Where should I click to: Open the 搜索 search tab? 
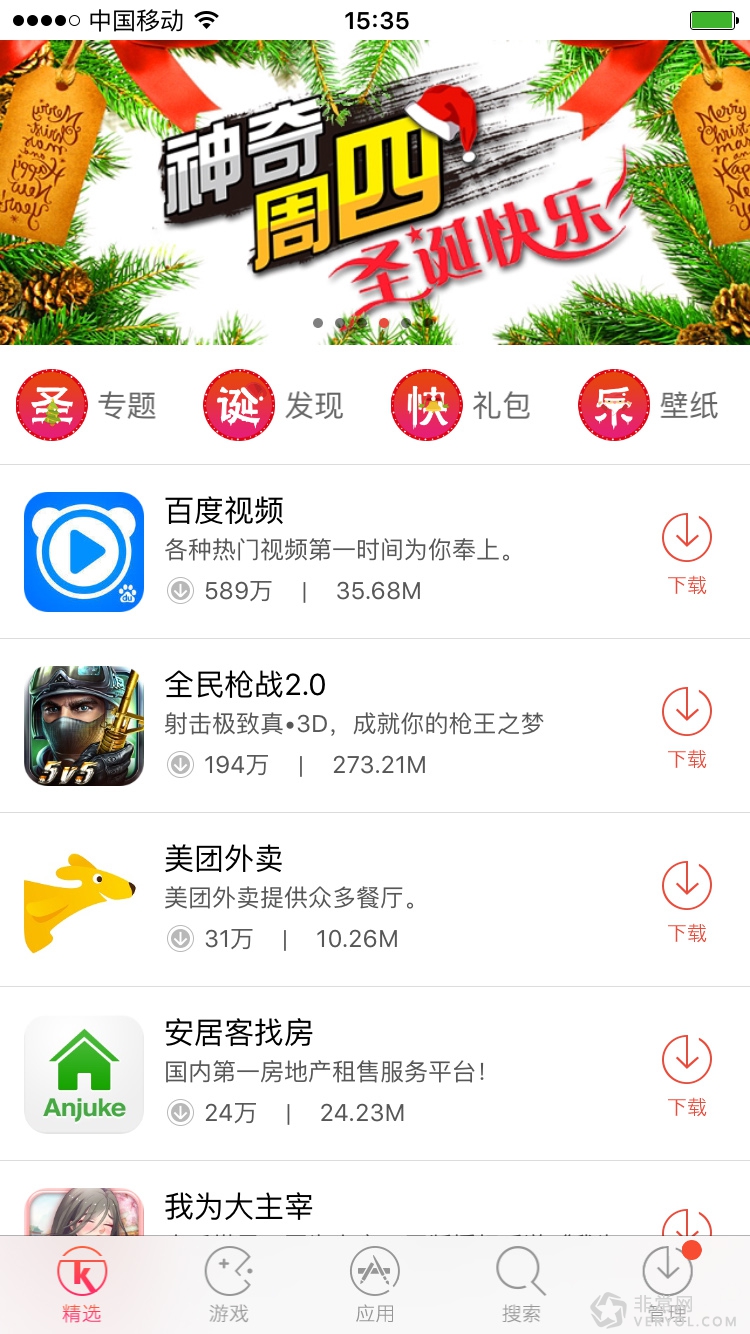click(x=520, y=1285)
